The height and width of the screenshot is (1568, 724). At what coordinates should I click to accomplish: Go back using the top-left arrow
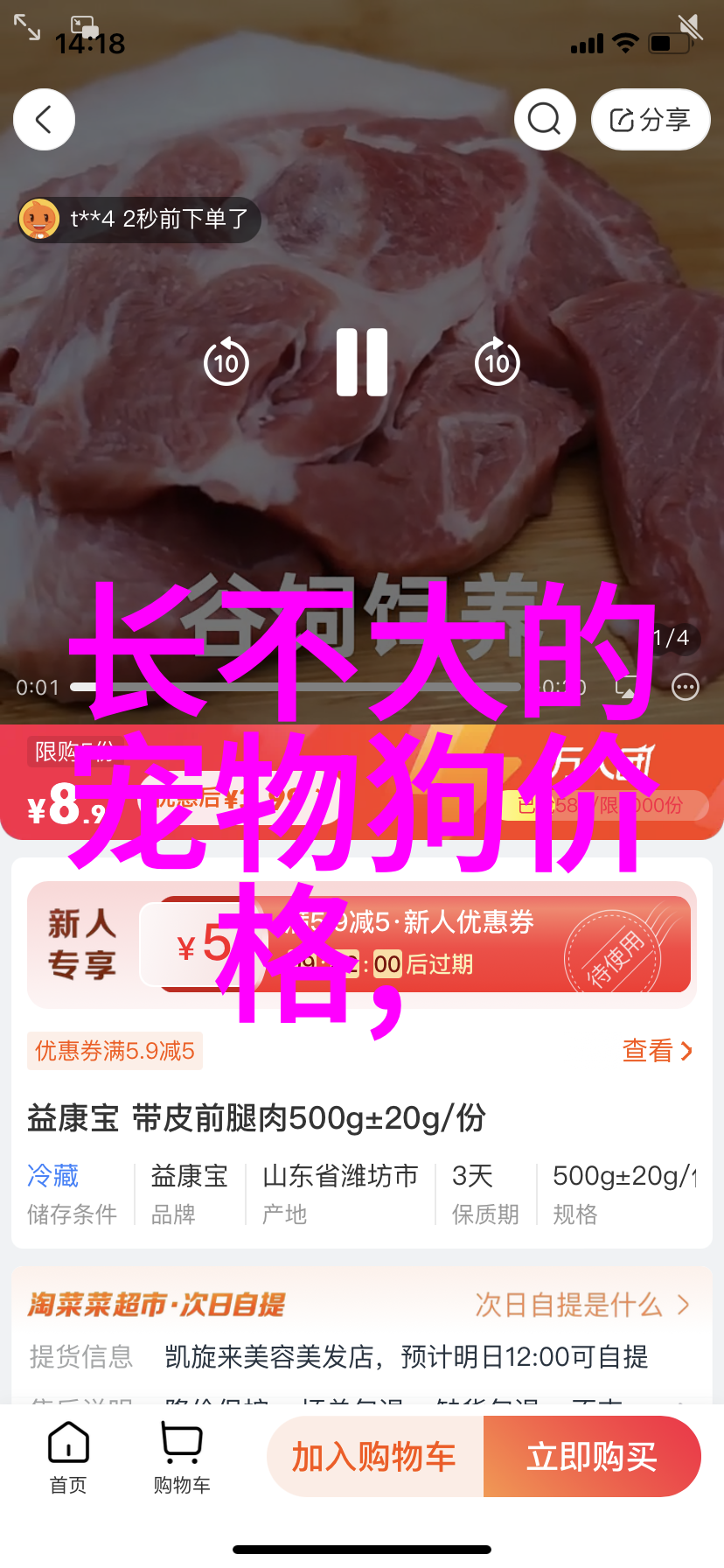pyautogui.click(x=44, y=119)
